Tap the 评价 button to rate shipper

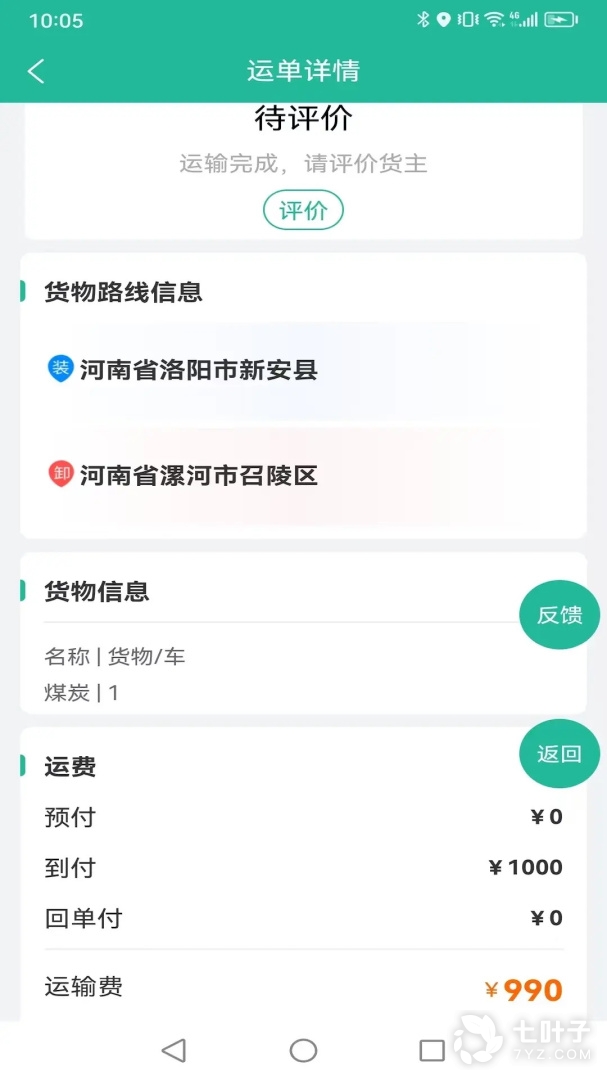[x=303, y=211]
